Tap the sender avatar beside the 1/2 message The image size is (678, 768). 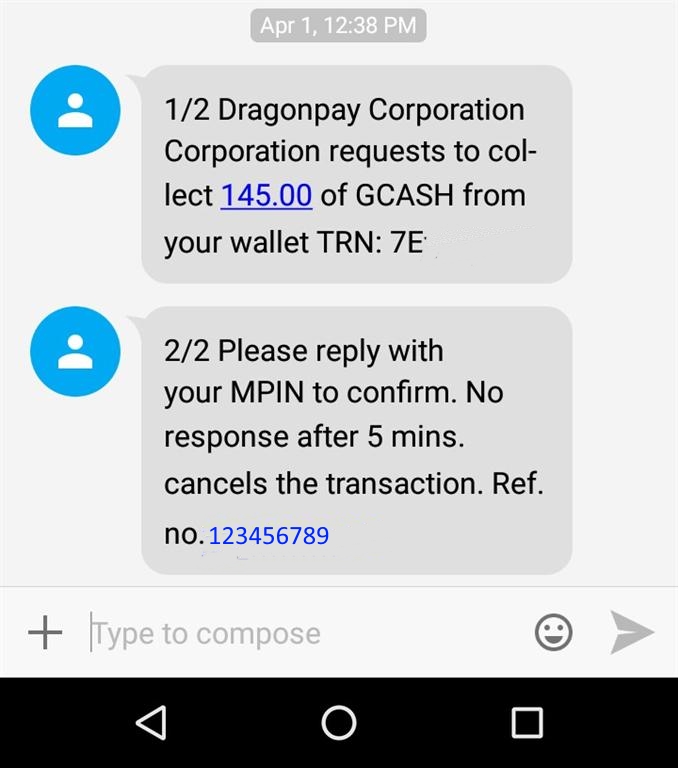[76, 111]
